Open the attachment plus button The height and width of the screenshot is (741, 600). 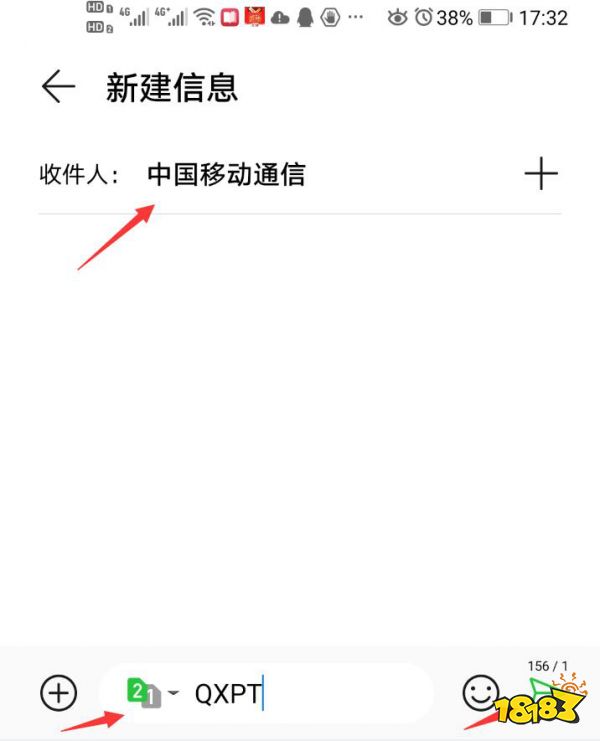(58, 692)
